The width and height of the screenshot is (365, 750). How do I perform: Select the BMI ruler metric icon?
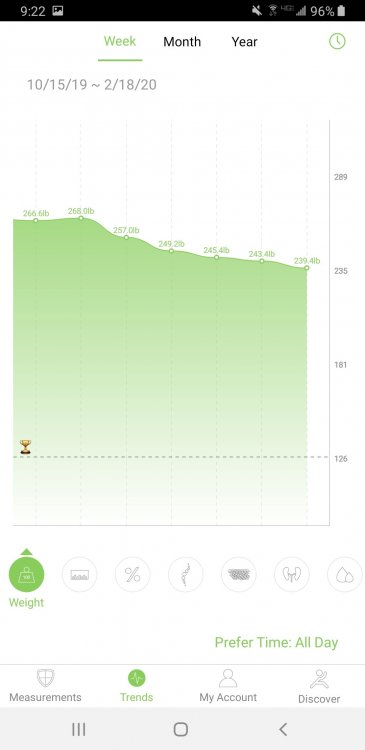79,574
